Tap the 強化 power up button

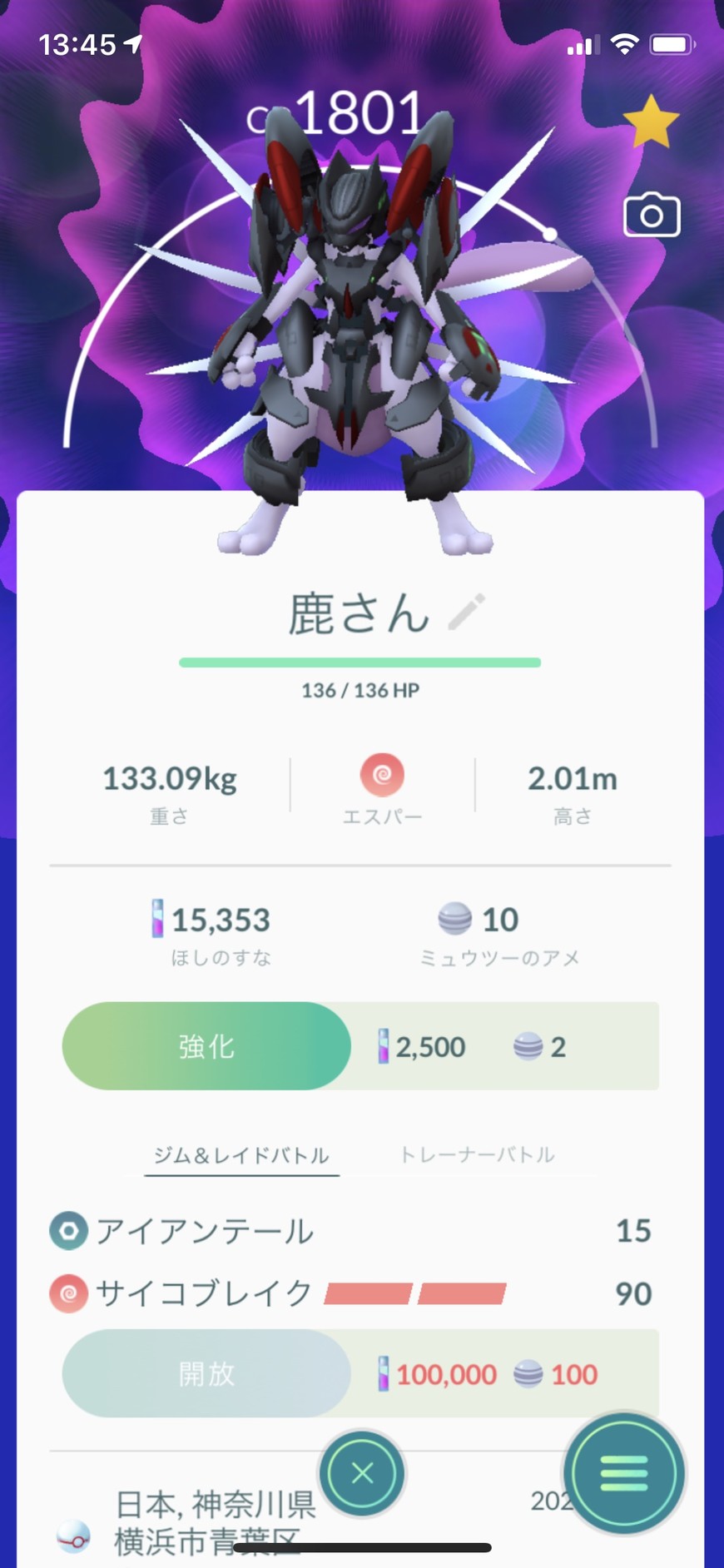pyautogui.click(x=206, y=1046)
